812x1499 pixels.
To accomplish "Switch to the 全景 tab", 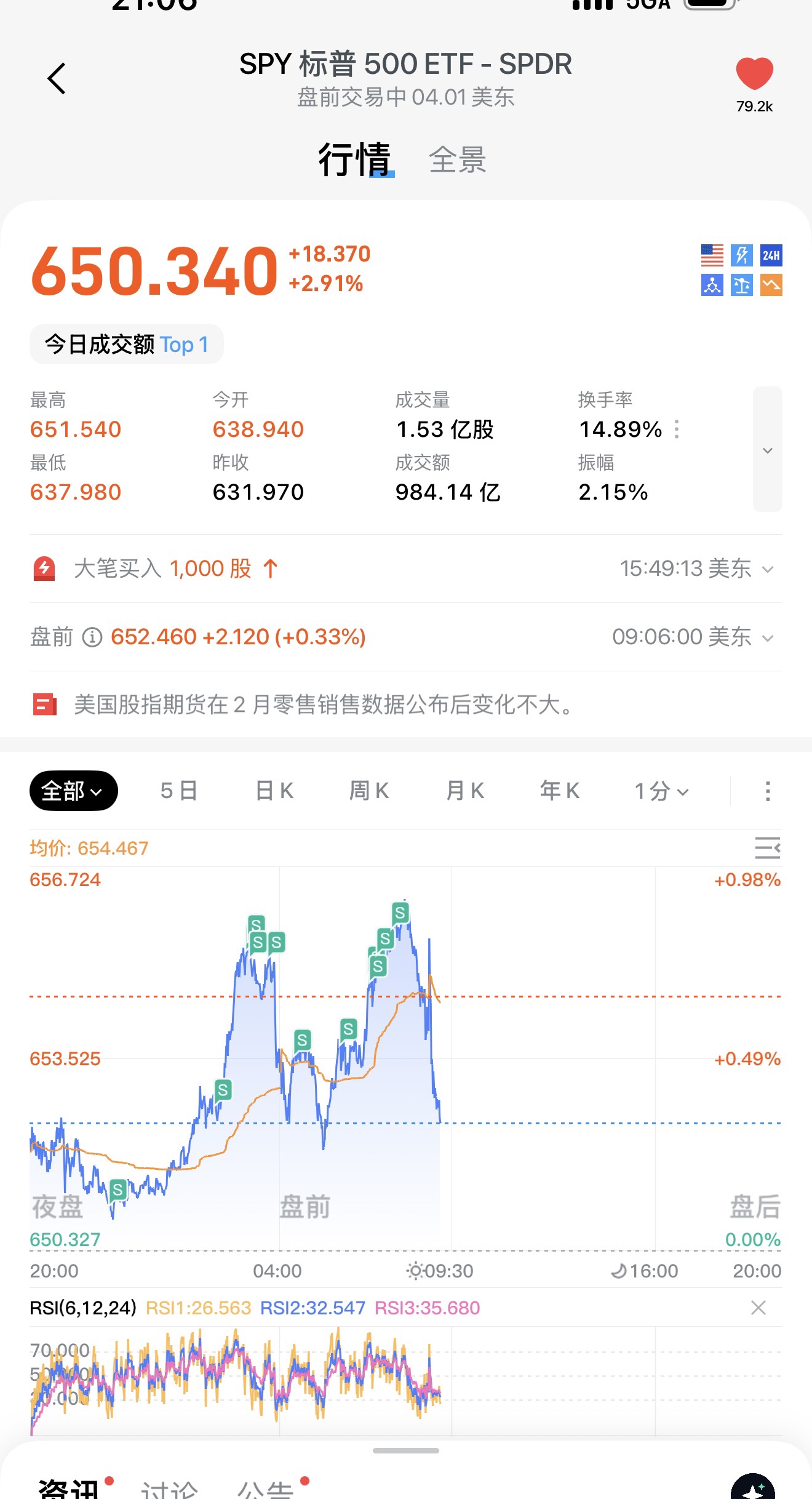I will click(x=457, y=160).
